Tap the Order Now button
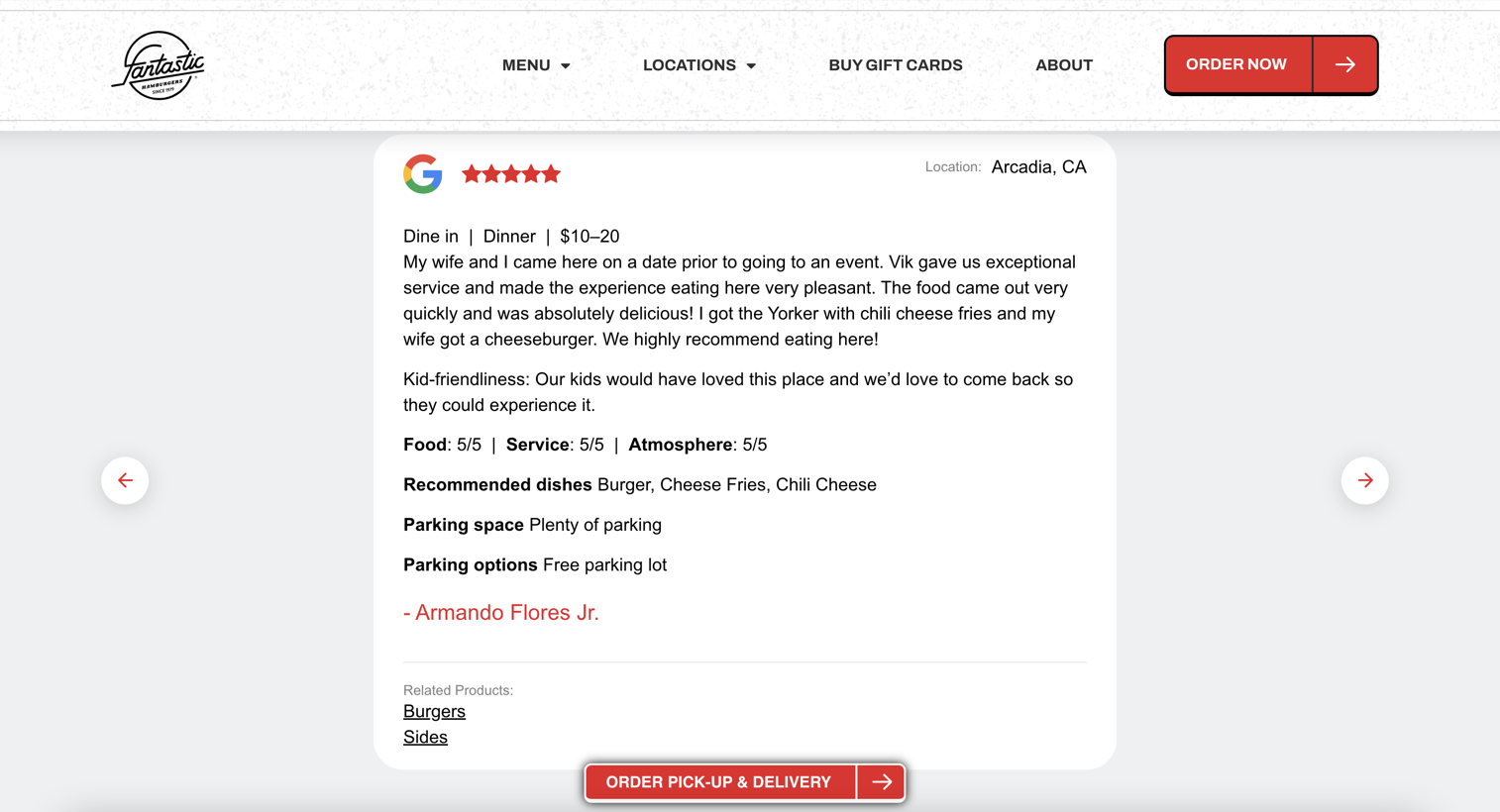This screenshot has height=812, width=1500. (1270, 65)
